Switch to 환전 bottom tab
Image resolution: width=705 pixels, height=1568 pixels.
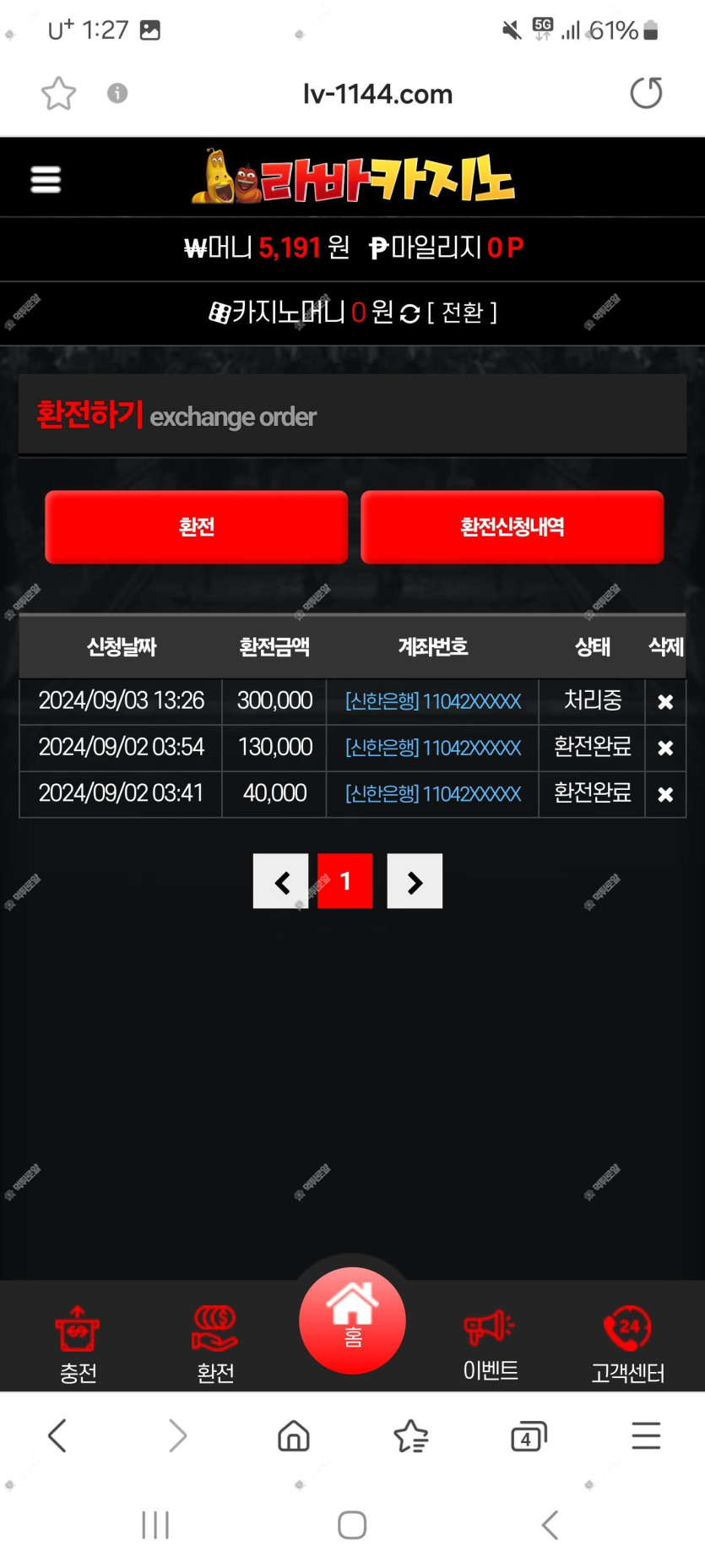pyautogui.click(x=215, y=1343)
